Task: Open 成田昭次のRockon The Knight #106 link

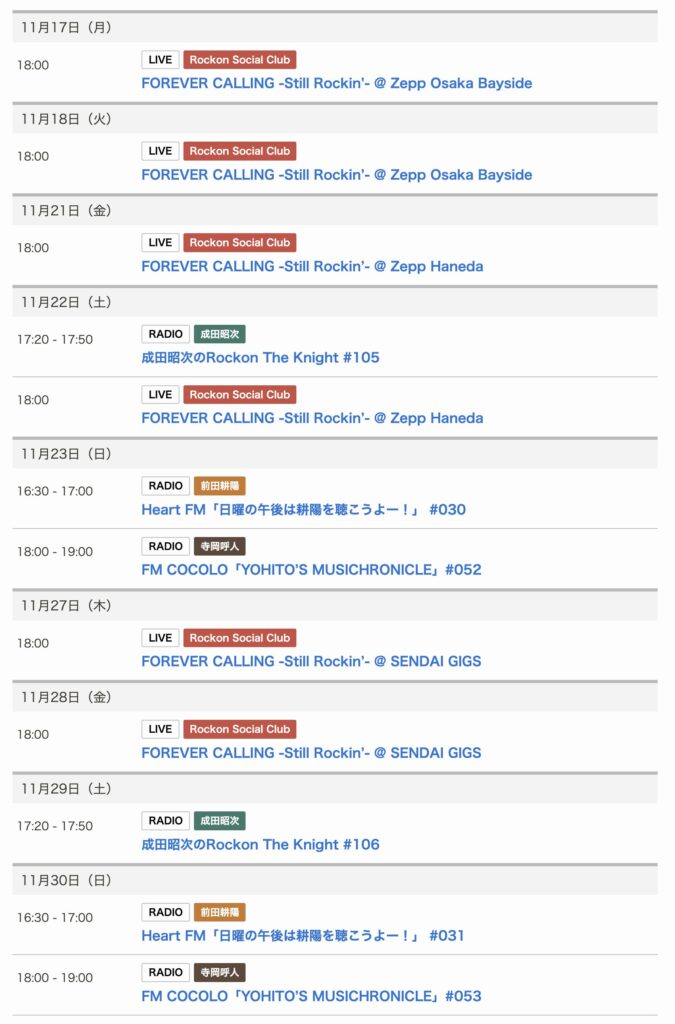Action: pos(260,844)
